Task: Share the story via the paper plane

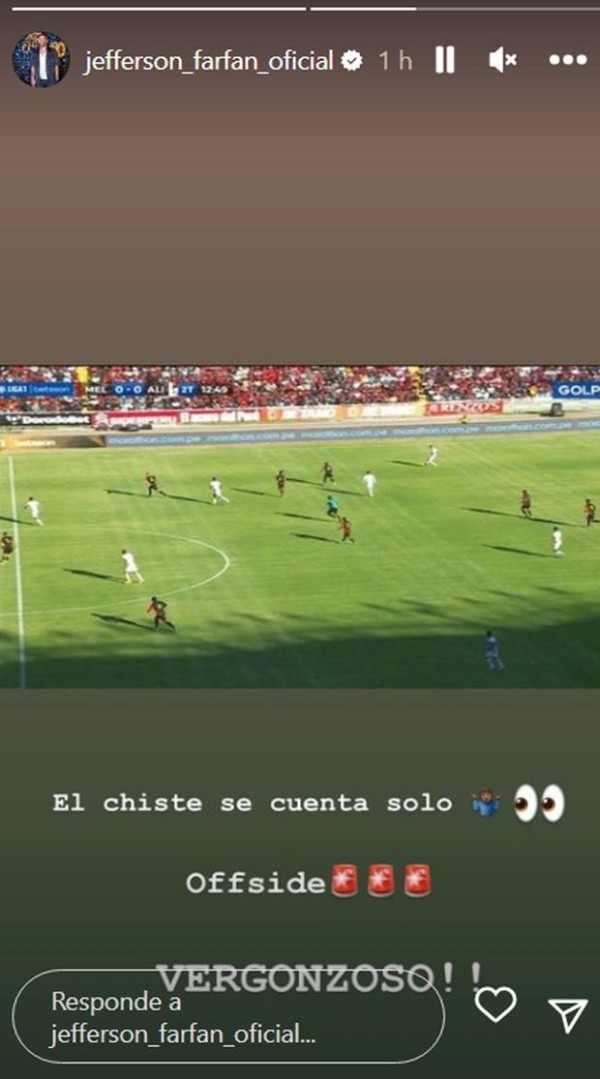Action: click(568, 1014)
